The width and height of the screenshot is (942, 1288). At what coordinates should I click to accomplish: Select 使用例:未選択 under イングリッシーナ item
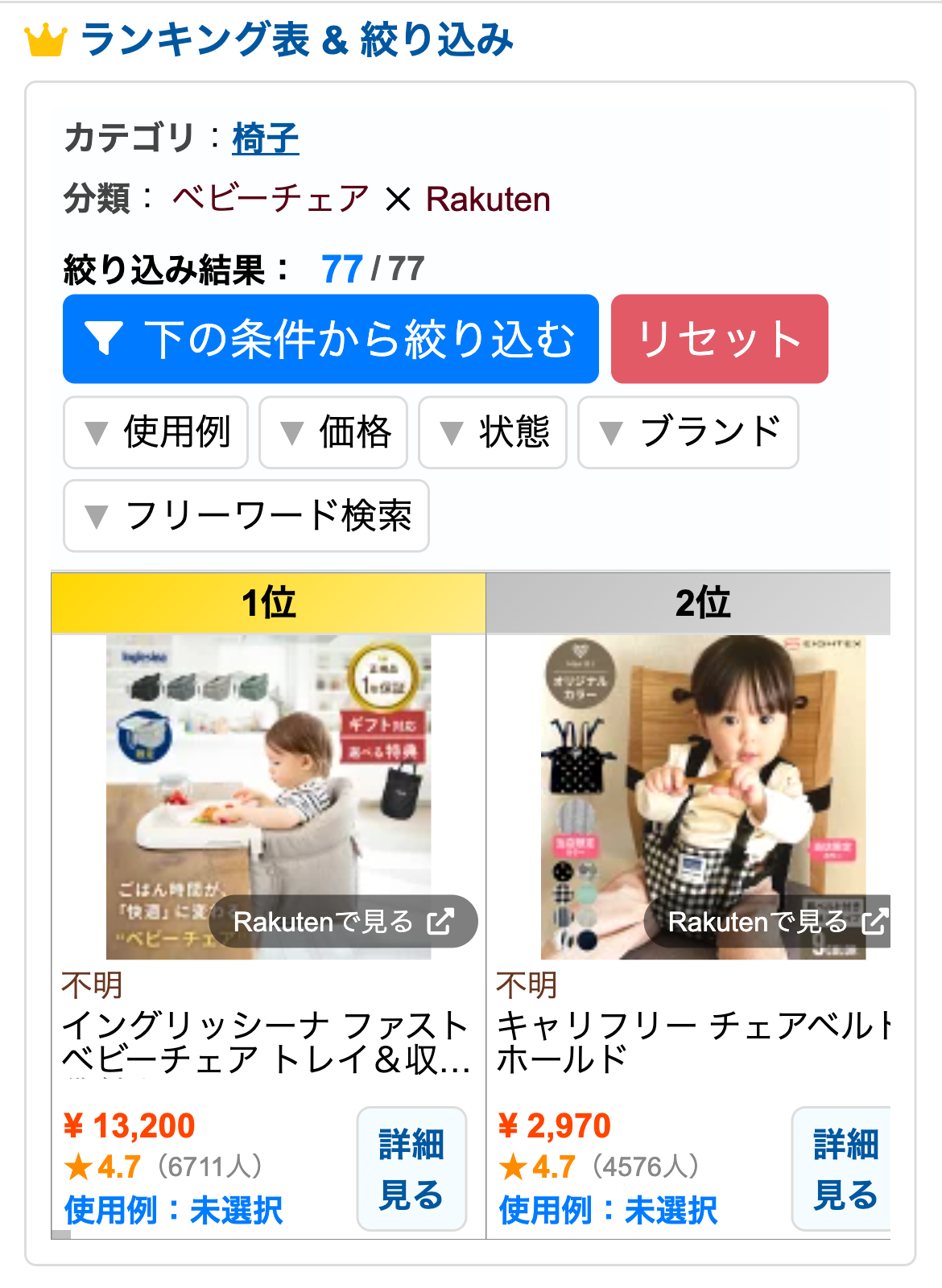[x=174, y=1210]
